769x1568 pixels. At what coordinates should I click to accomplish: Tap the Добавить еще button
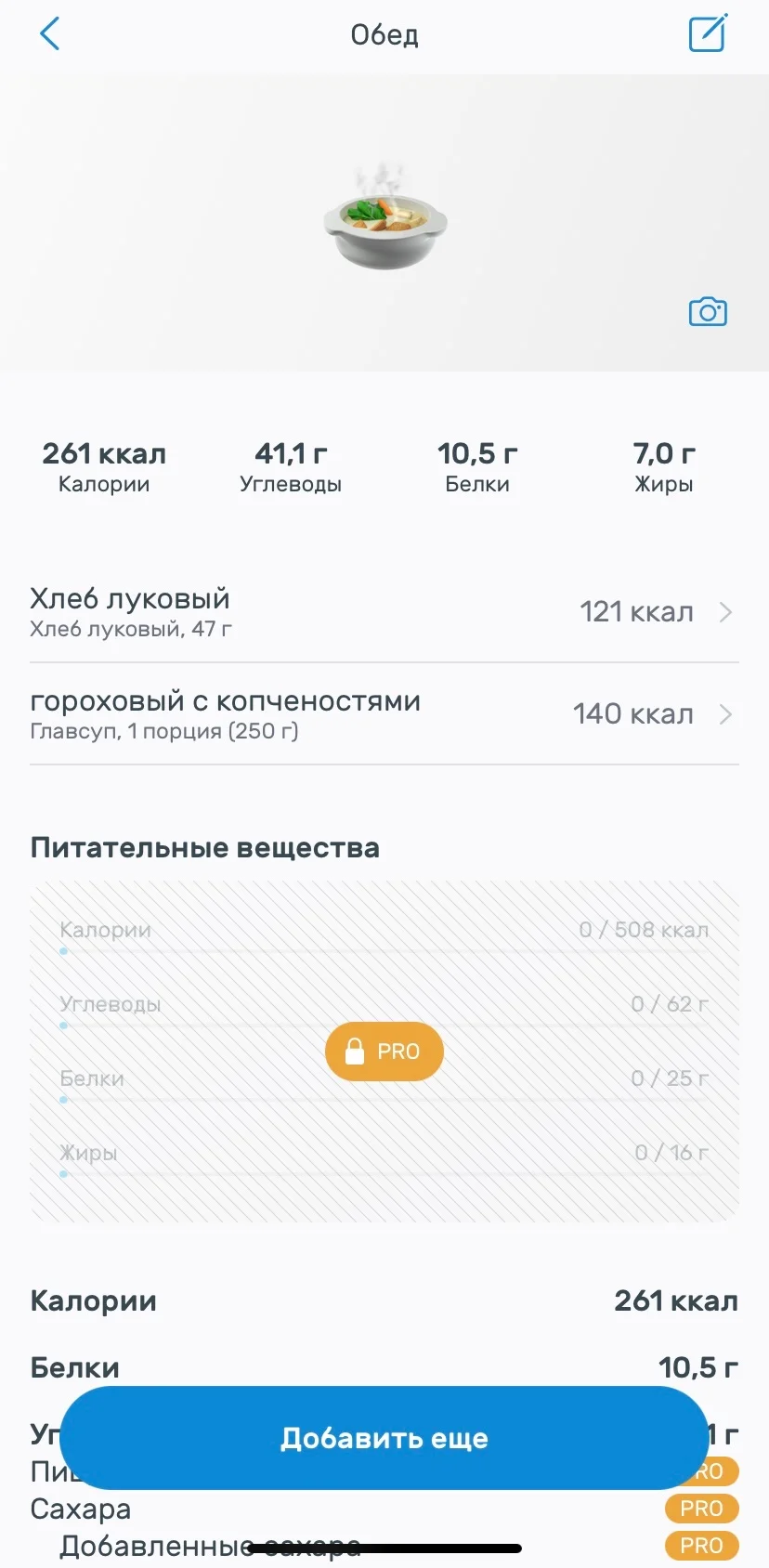tap(384, 1437)
